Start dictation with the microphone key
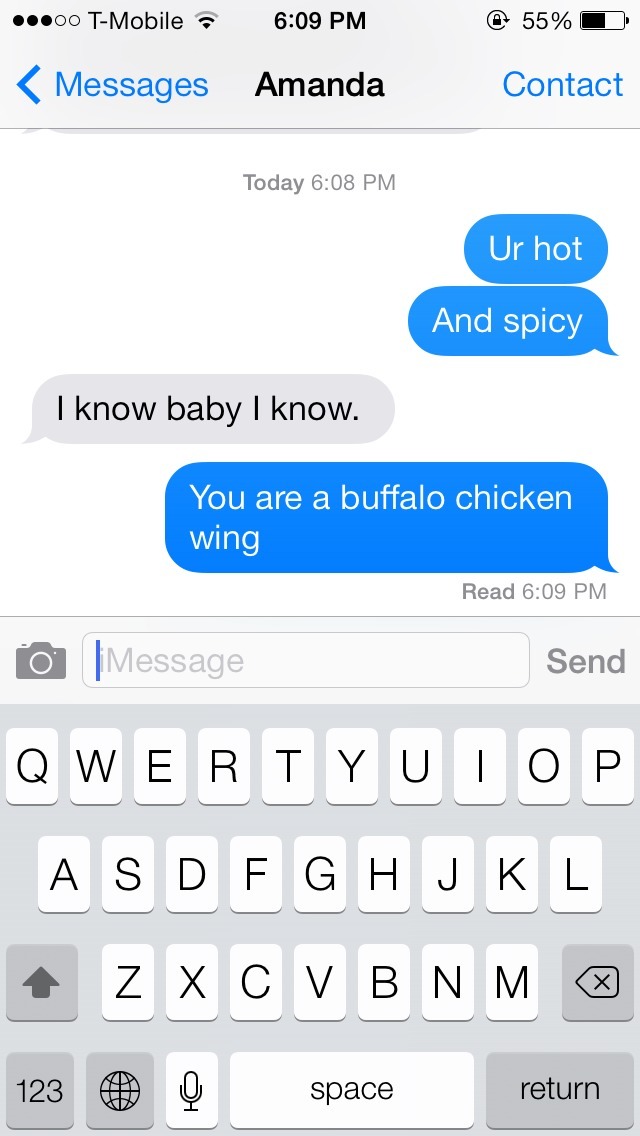640x1136 pixels. (192, 1089)
